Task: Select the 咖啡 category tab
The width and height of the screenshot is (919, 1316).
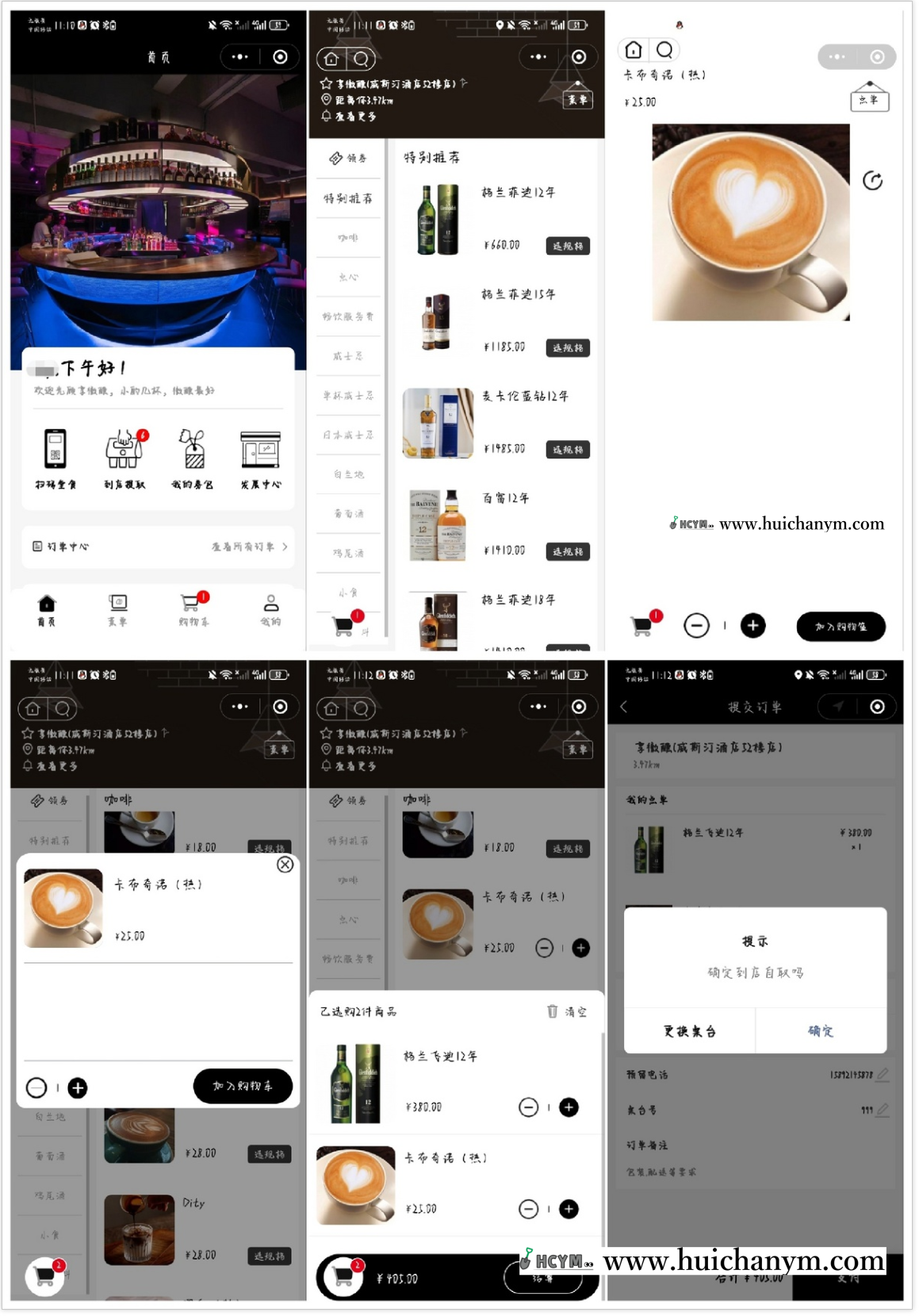Action: click(x=347, y=238)
